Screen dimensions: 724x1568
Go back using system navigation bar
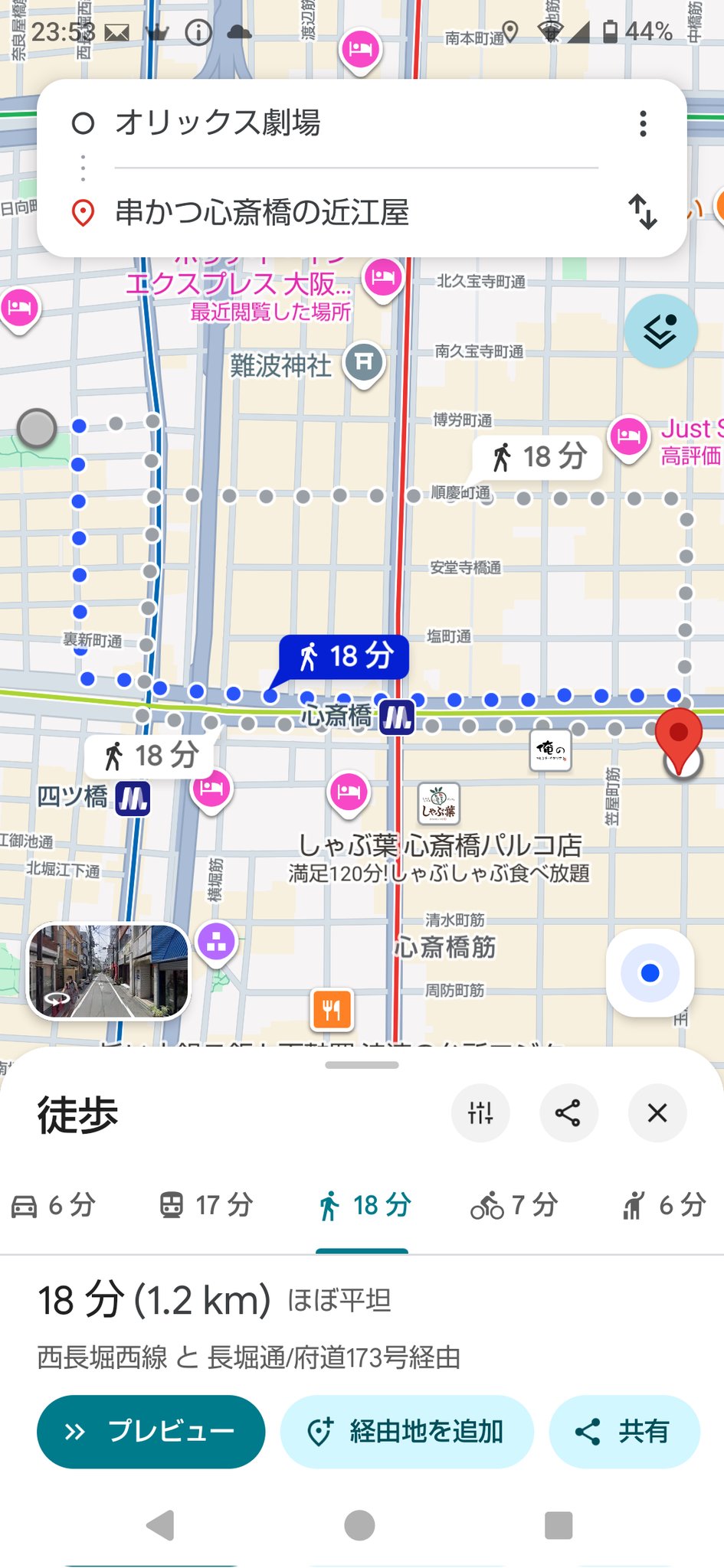click(x=160, y=1525)
